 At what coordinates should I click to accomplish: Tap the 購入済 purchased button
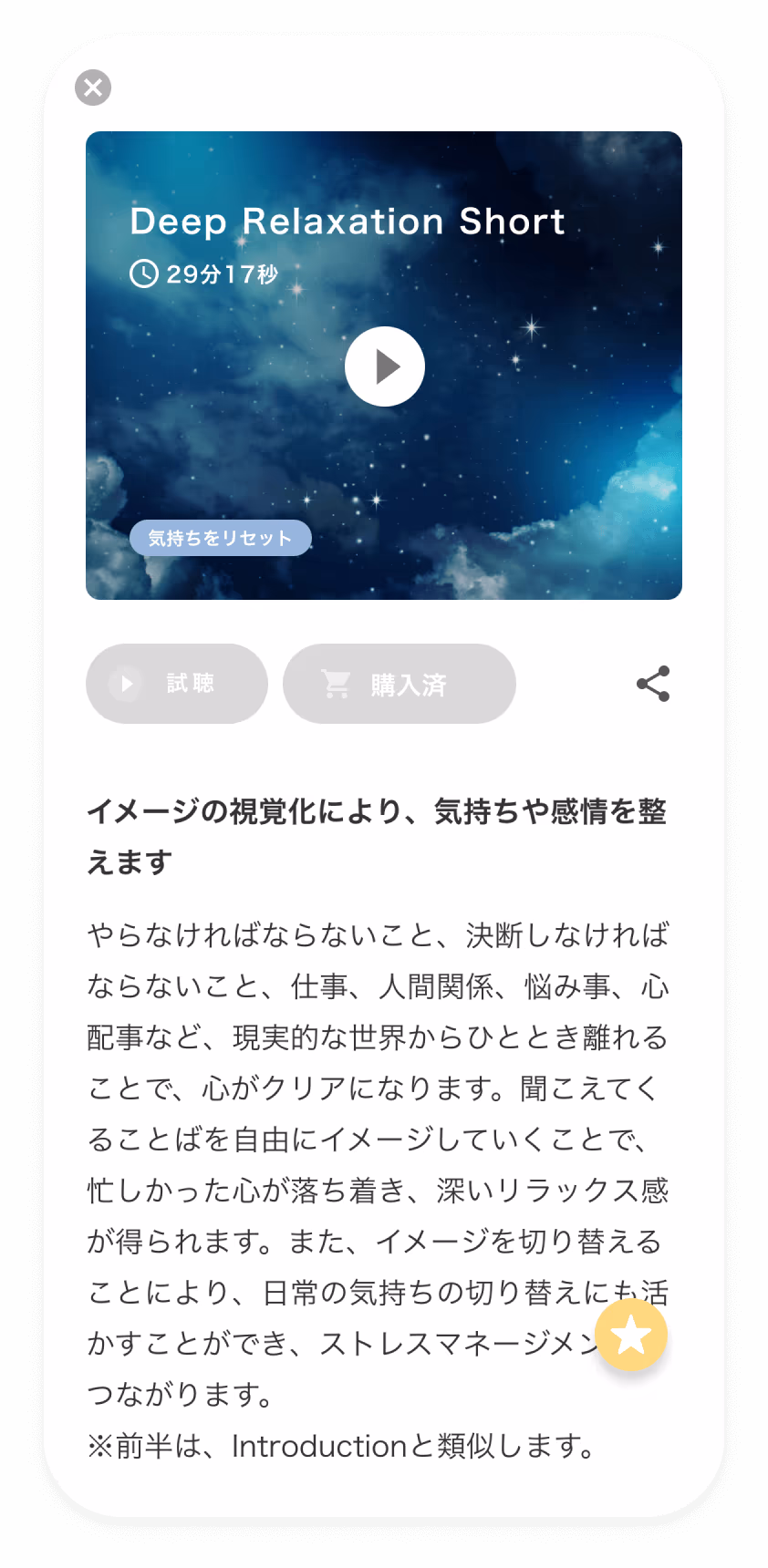(x=400, y=684)
